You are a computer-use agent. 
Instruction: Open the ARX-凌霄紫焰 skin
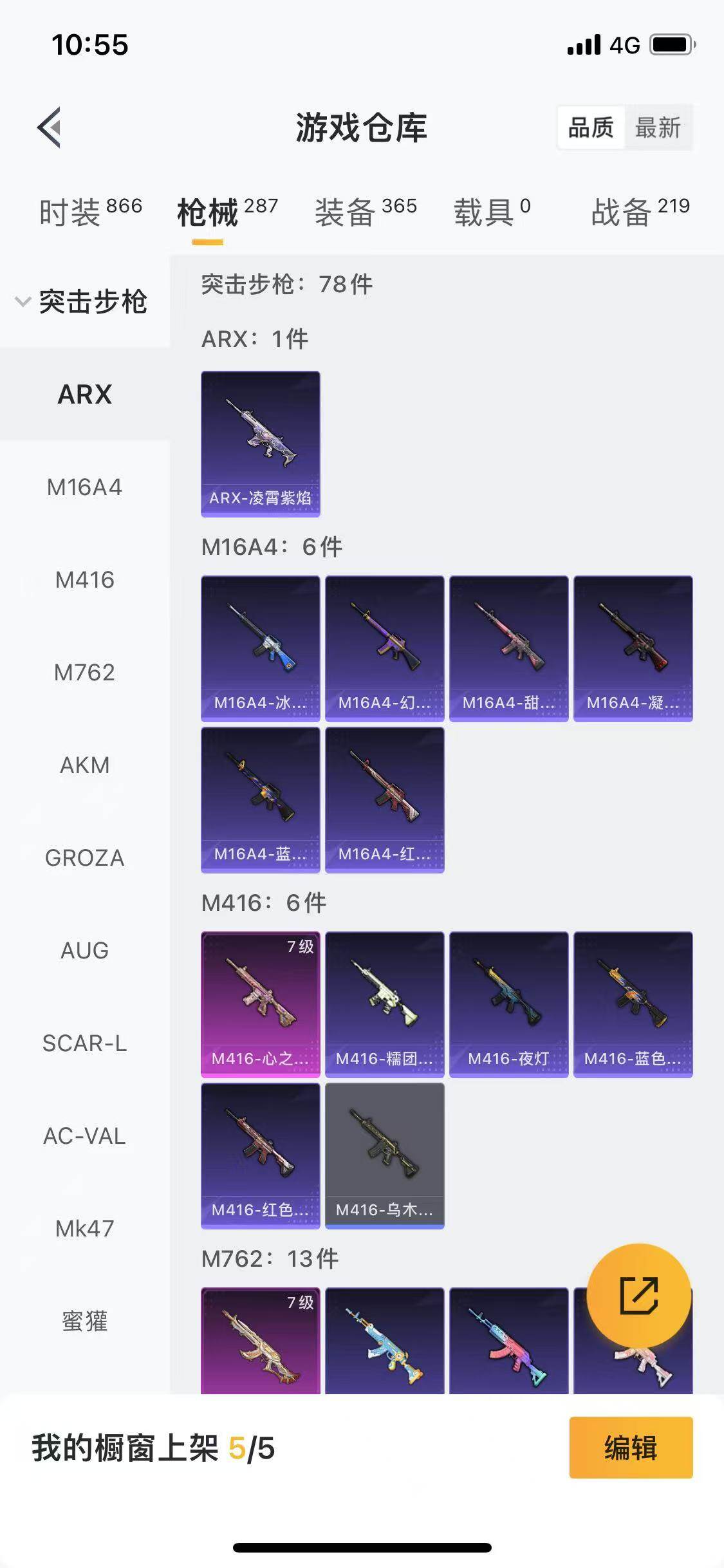click(x=260, y=443)
